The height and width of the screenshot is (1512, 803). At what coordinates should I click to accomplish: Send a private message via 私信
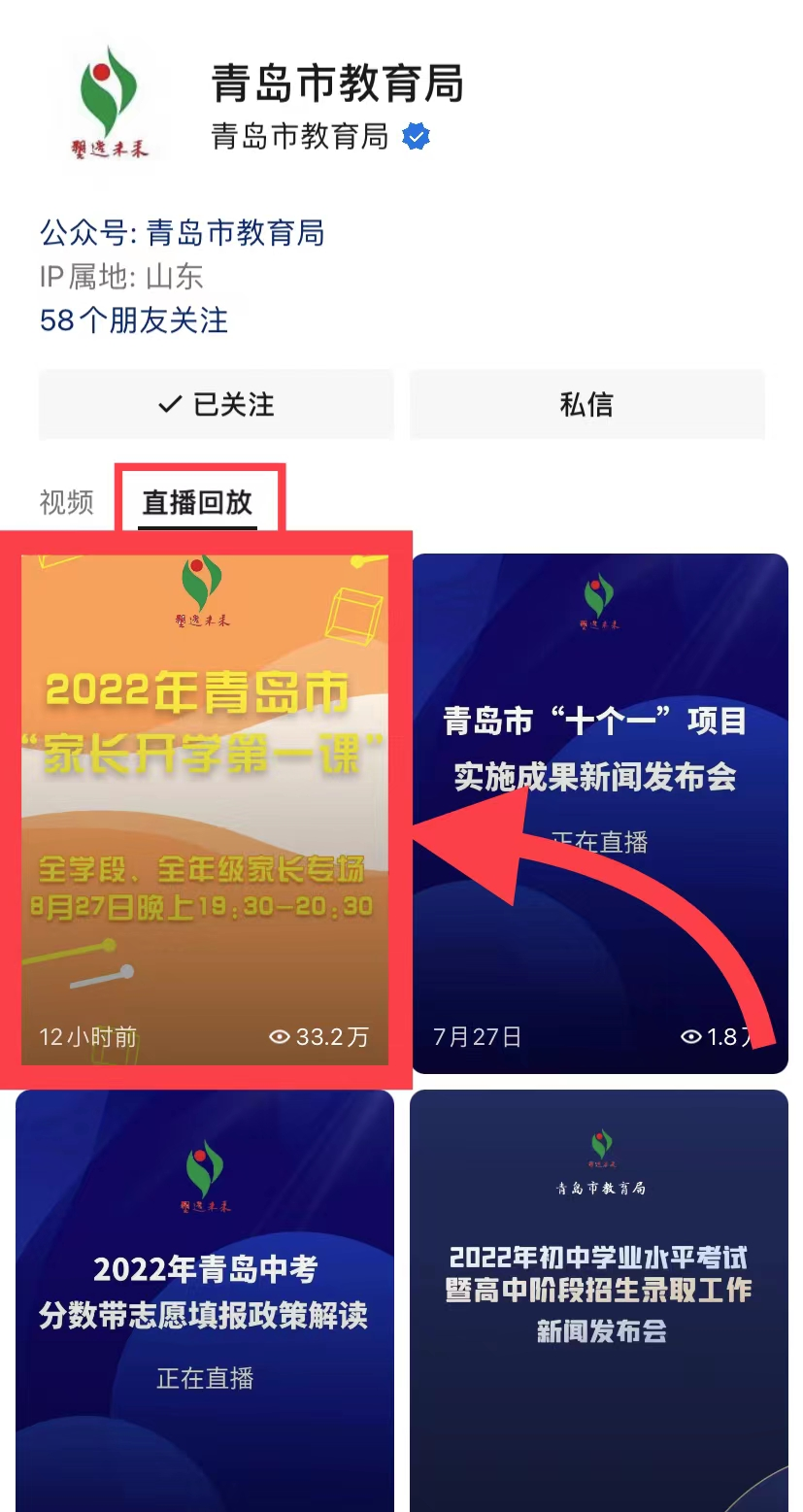pos(586,404)
